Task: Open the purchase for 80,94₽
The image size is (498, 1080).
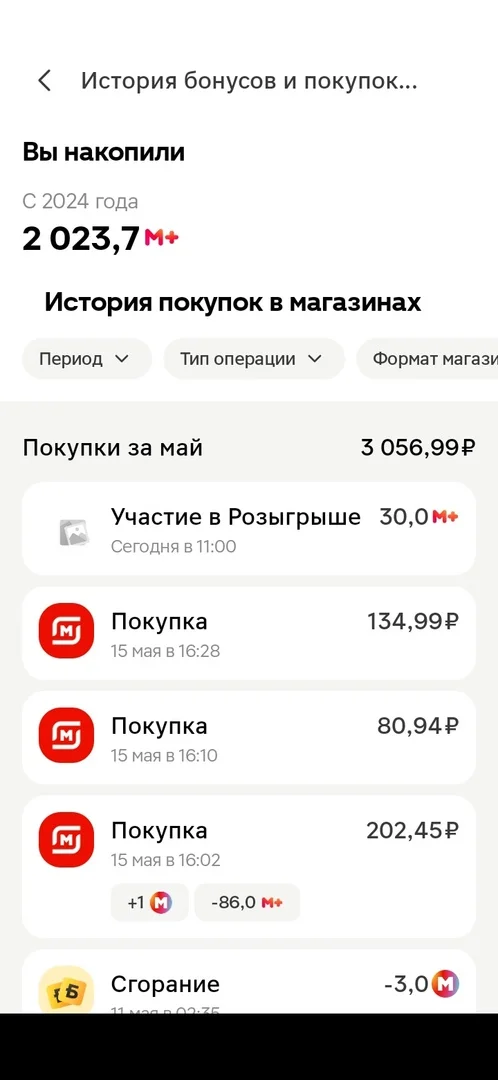Action: pyautogui.click(x=249, y=738)
